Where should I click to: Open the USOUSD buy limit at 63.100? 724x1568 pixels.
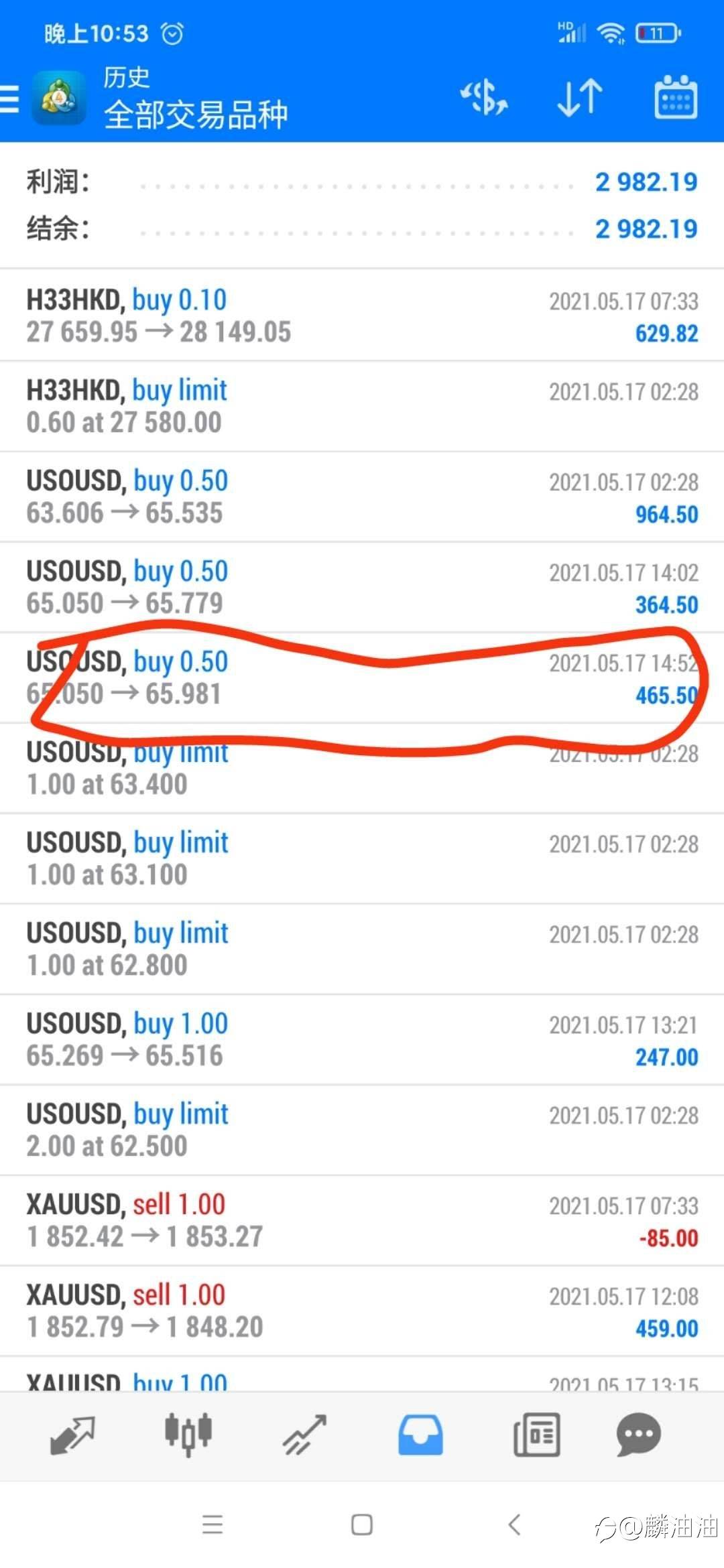(362, 859)
